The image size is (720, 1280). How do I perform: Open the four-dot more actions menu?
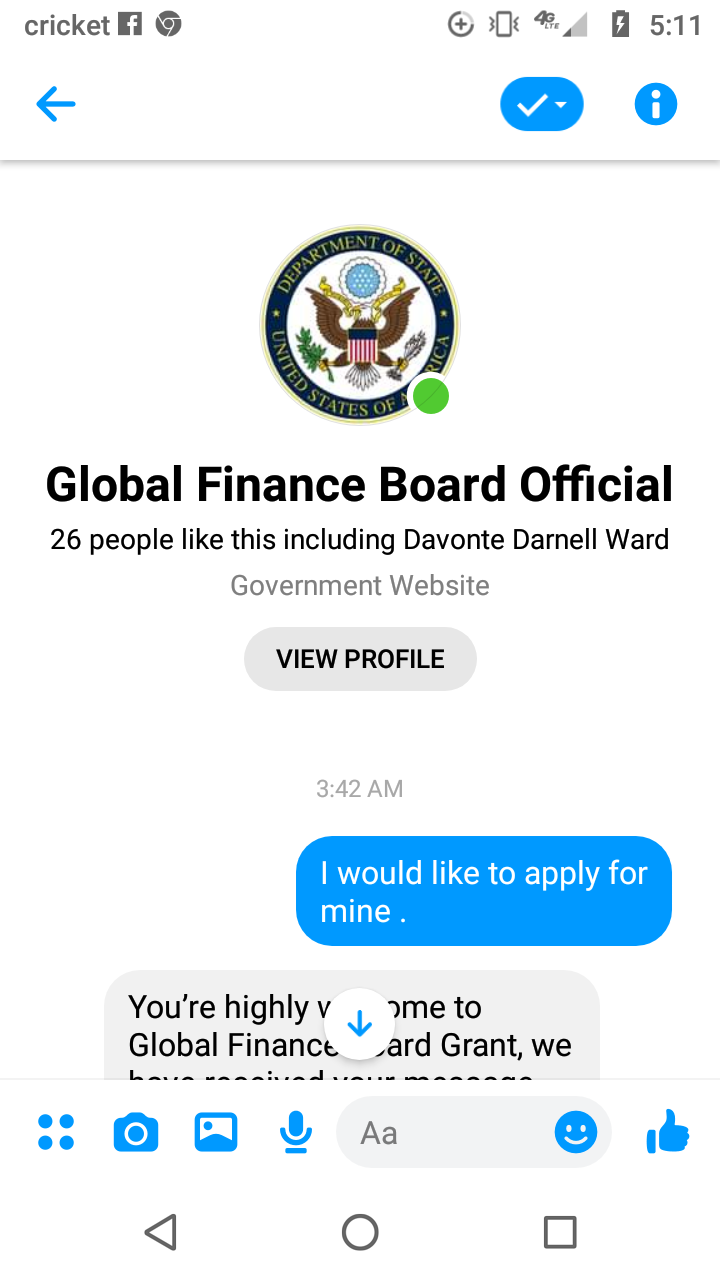click(x=56, y=1132)
